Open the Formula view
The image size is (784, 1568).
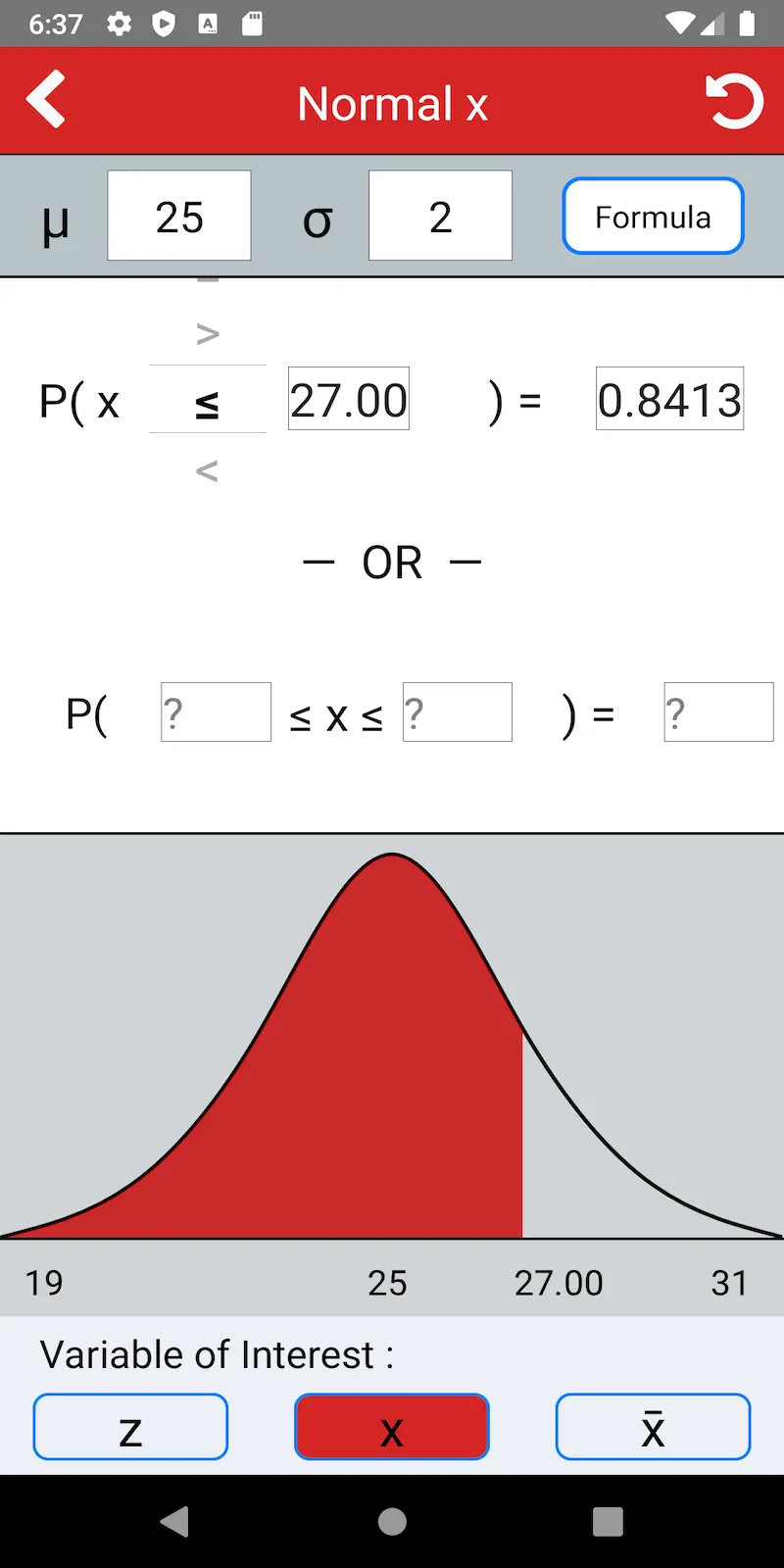click(x=653, y=216)
